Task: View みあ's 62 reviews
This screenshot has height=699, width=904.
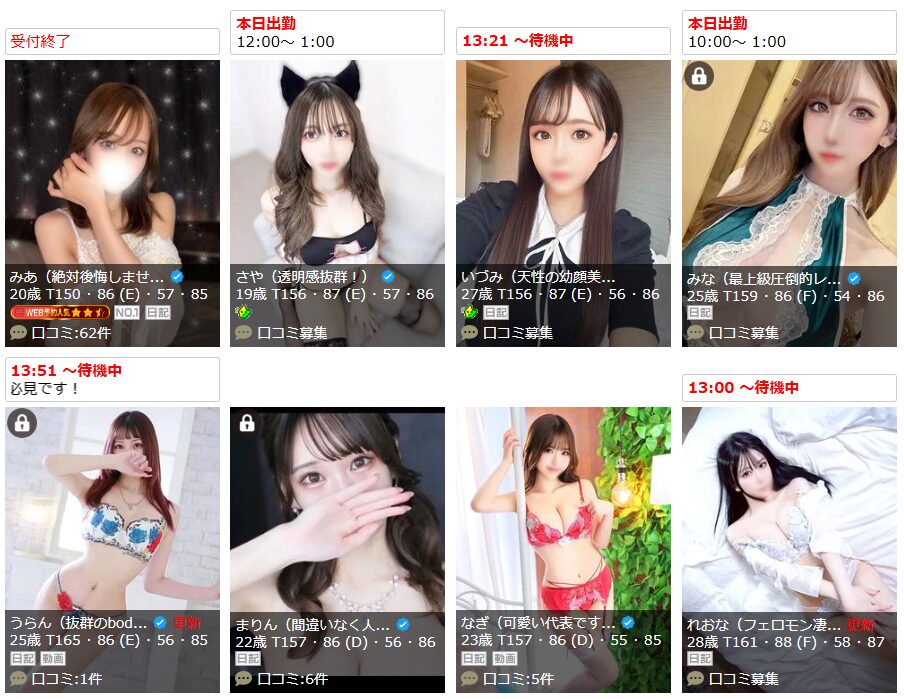Action: click(70, 333)
